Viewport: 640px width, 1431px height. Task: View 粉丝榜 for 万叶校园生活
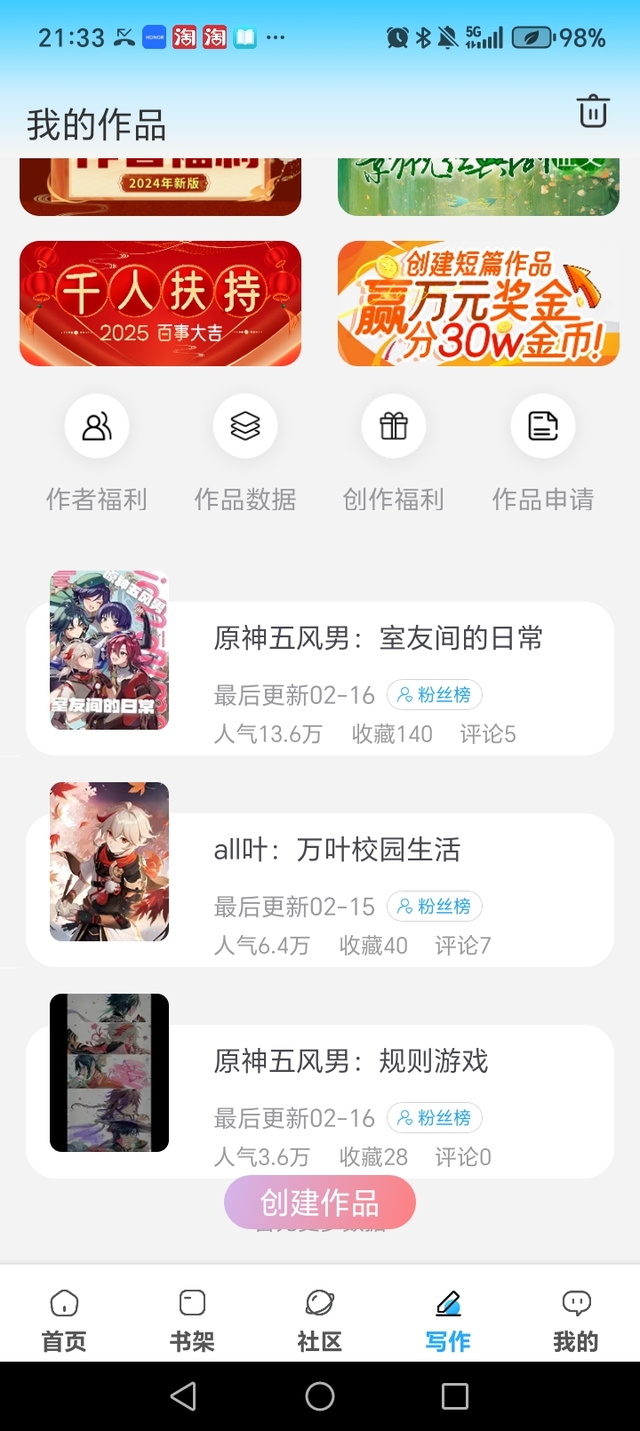click(435, 906)
